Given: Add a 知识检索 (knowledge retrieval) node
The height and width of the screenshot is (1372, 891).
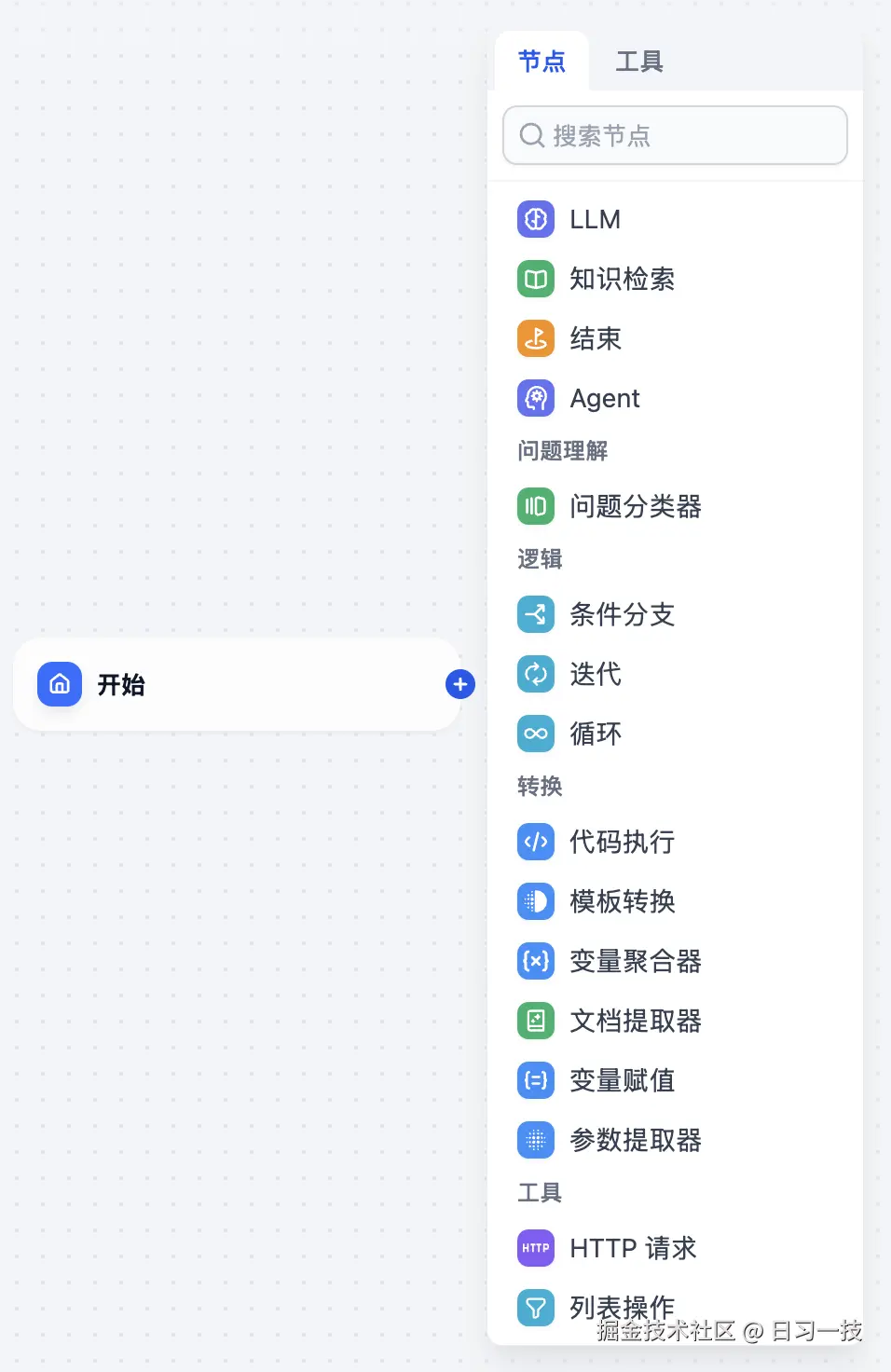Looking at the screenshot, I should coord(623,279).
